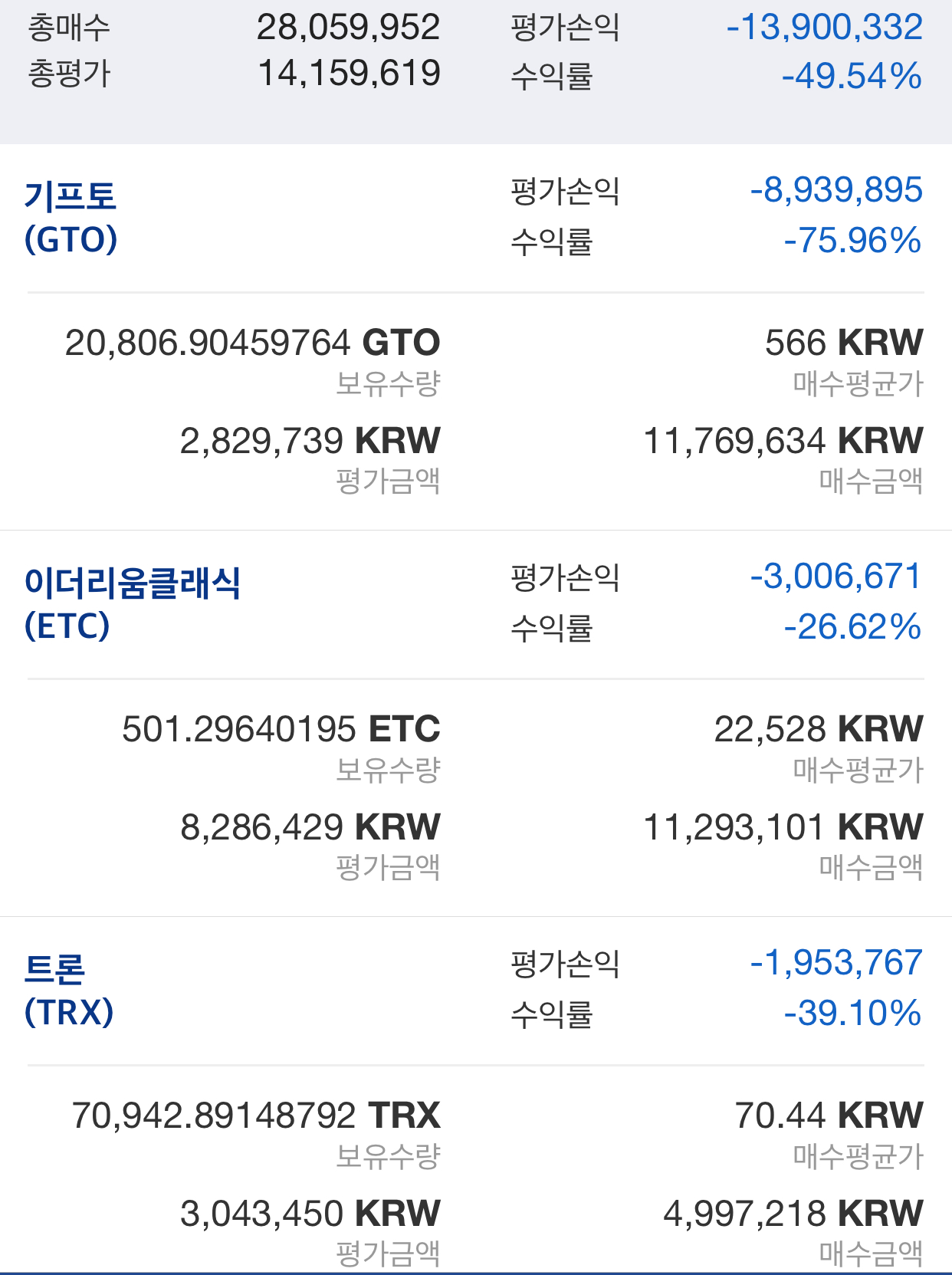Screen dimensions: 952x1275
Task: Open the 이더리움클래식 (ETC) holding
Action: click(x=132, y=604)
